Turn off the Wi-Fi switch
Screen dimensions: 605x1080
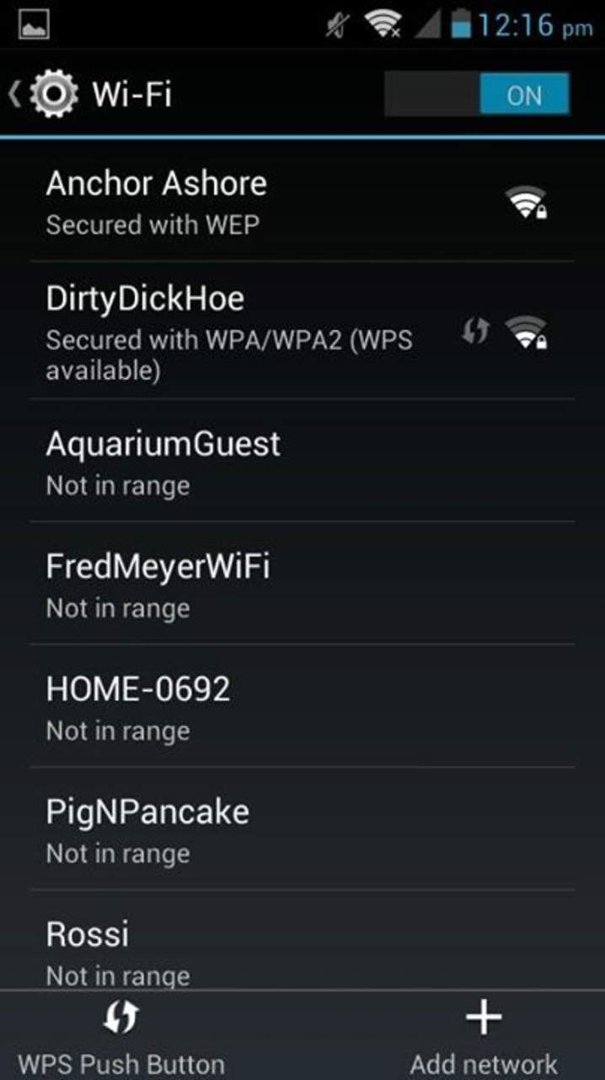click(477, 95)
